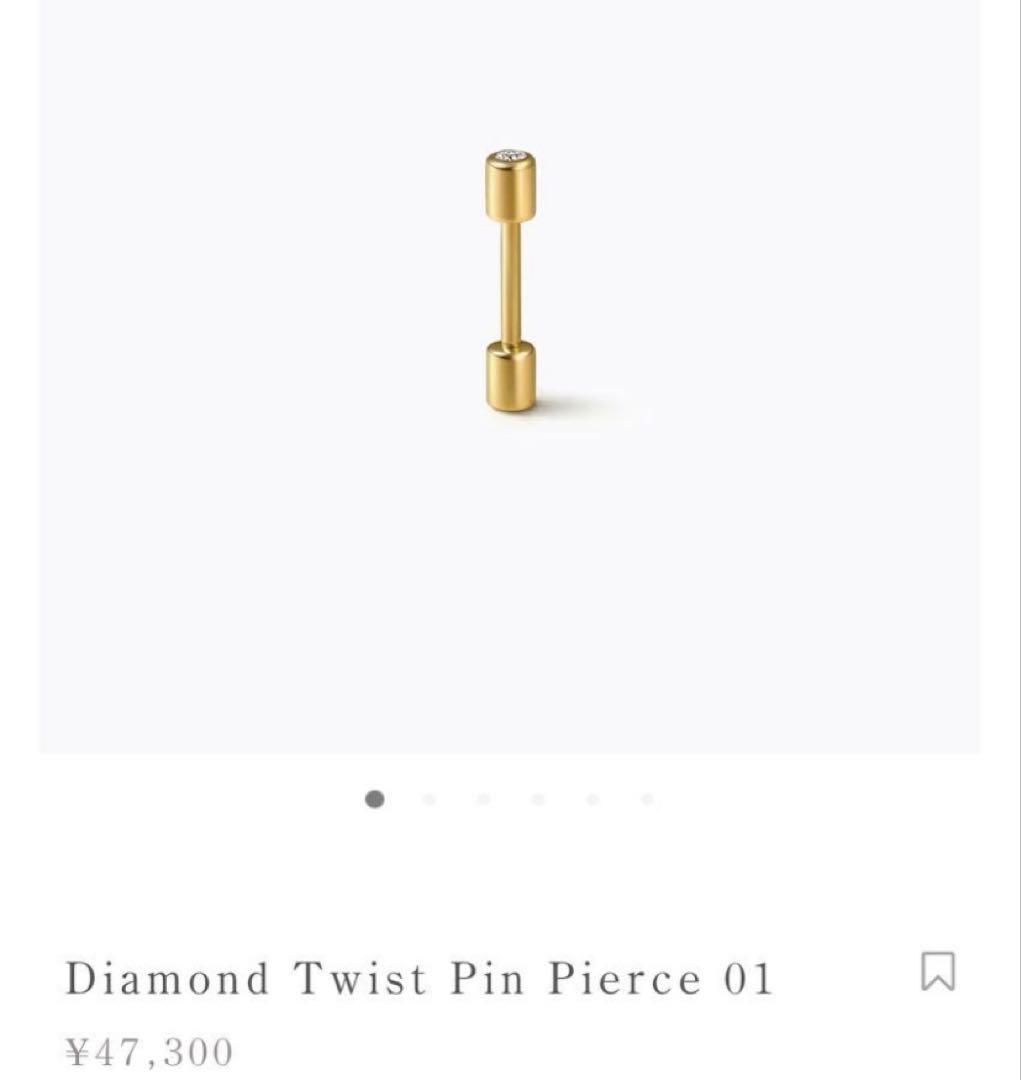Select the third carousel dot

[482, 799]
